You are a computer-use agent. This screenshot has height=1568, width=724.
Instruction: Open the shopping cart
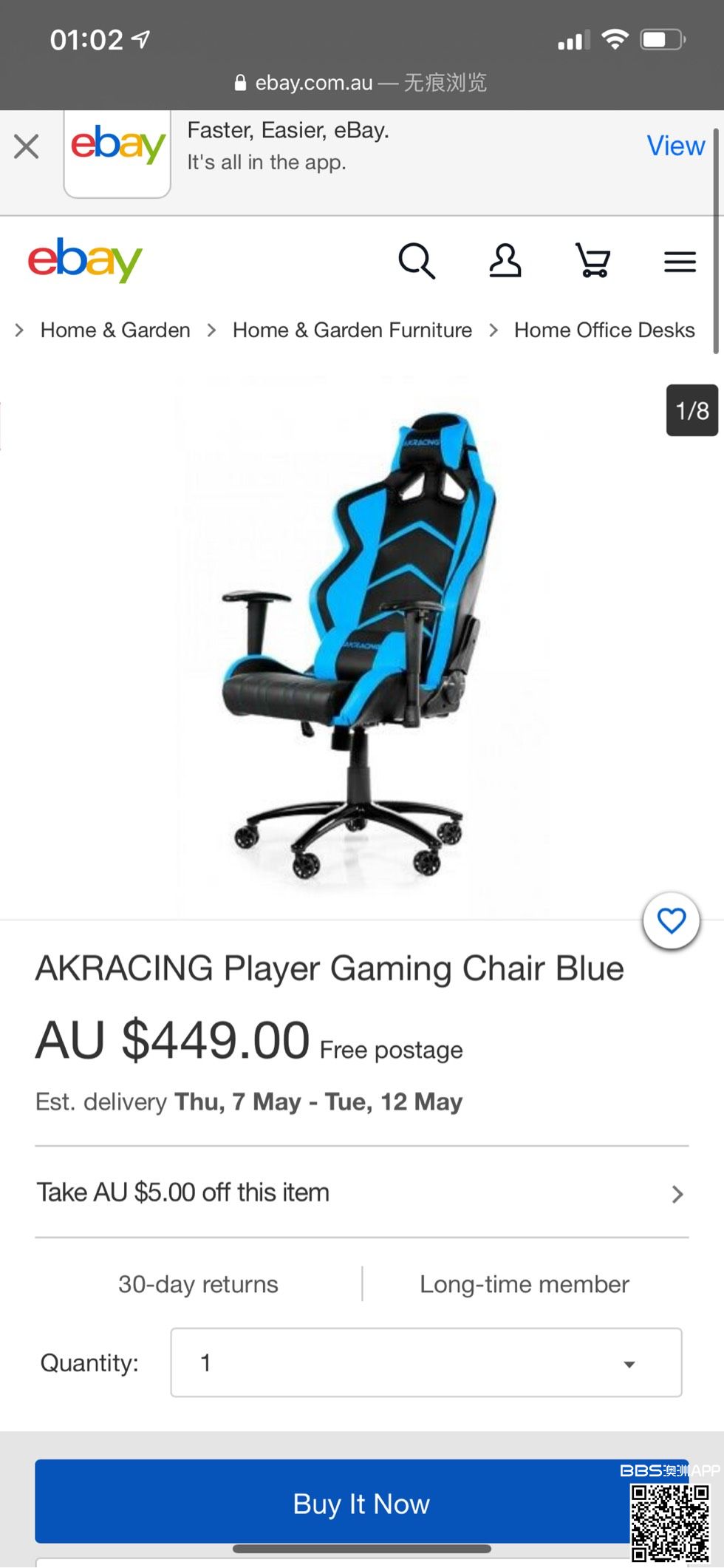pyautogui.click(x=592, y=261)
